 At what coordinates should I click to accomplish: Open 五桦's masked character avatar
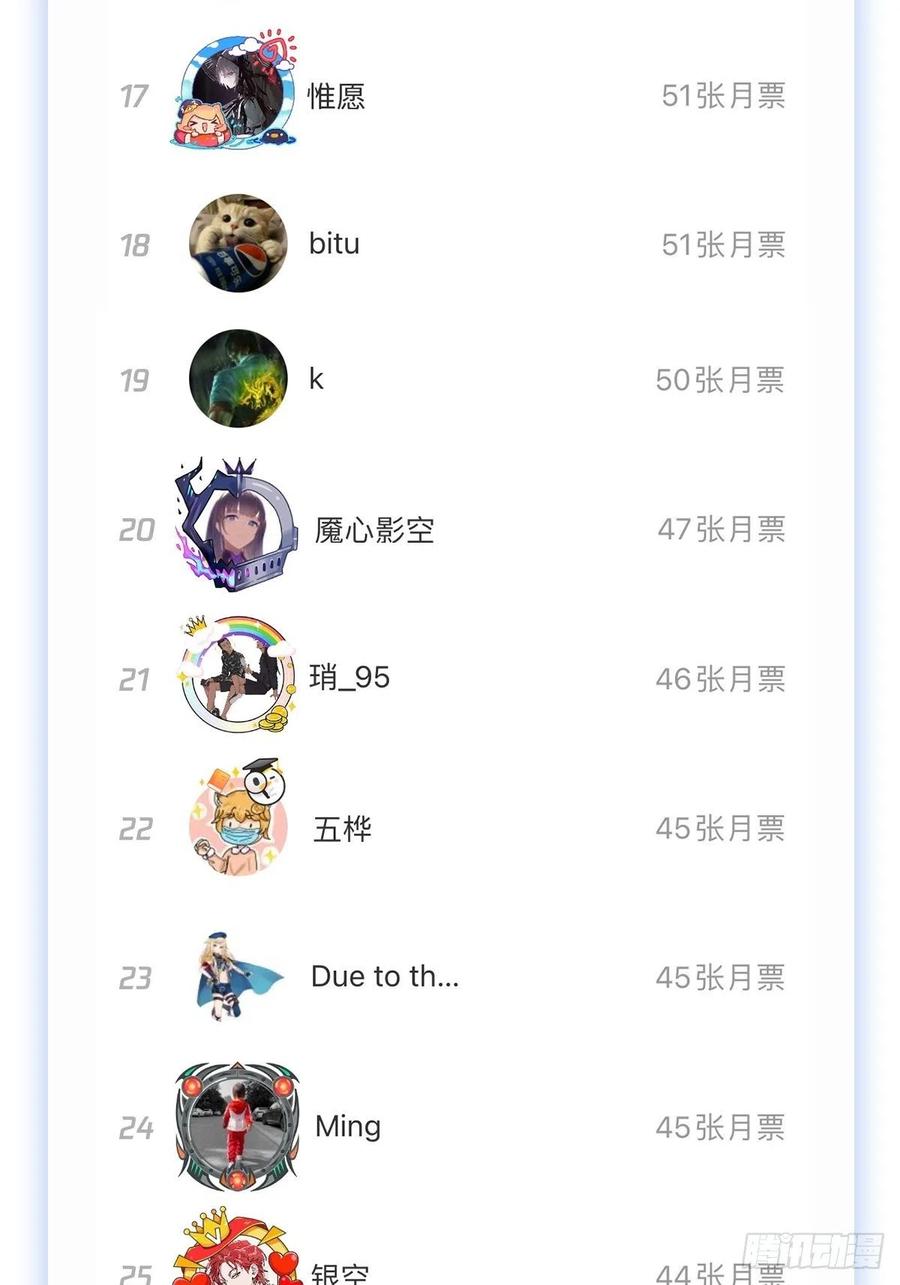click(x=237, y=828)
